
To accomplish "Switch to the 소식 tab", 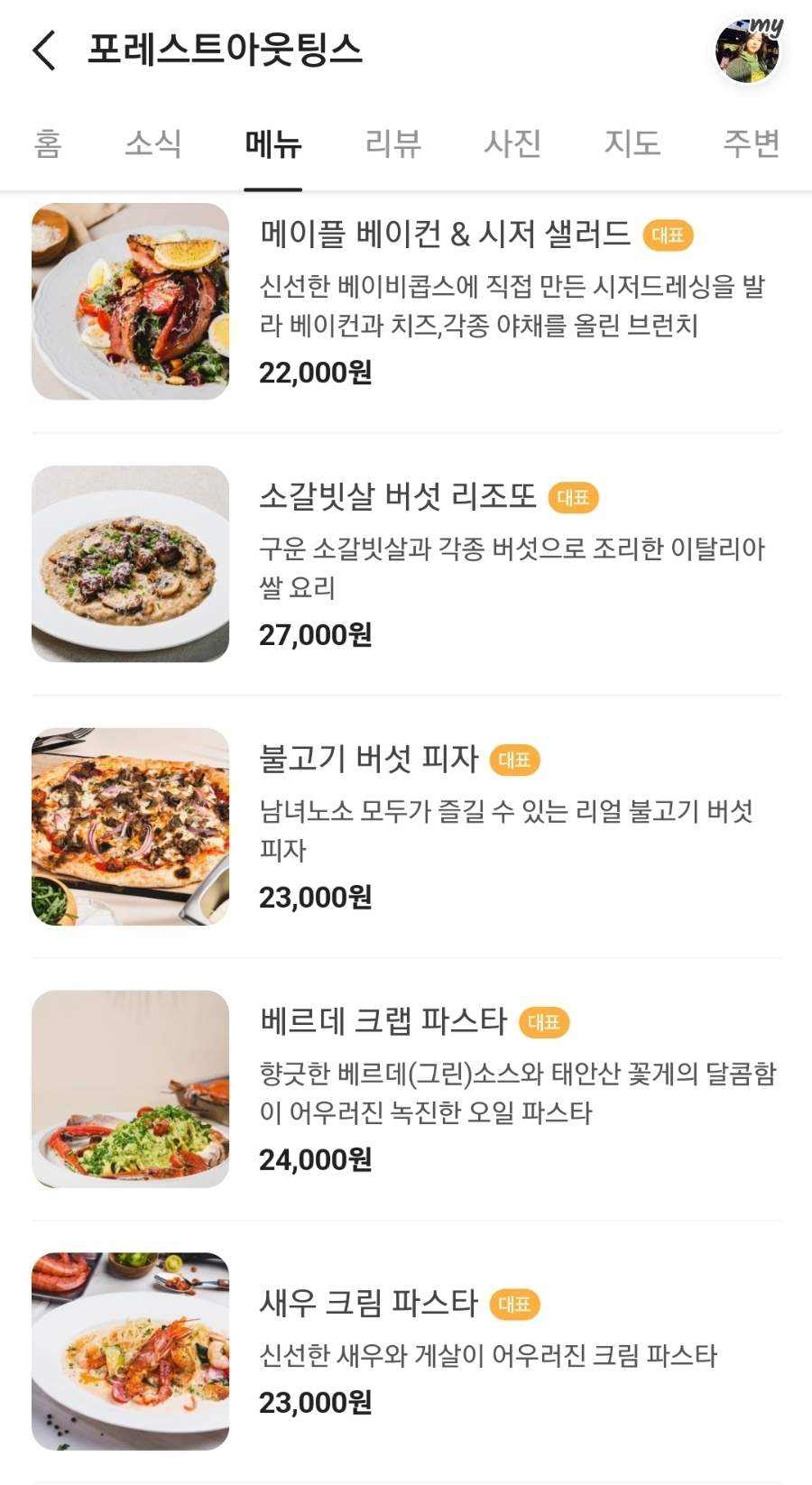I will click(153, 143).
